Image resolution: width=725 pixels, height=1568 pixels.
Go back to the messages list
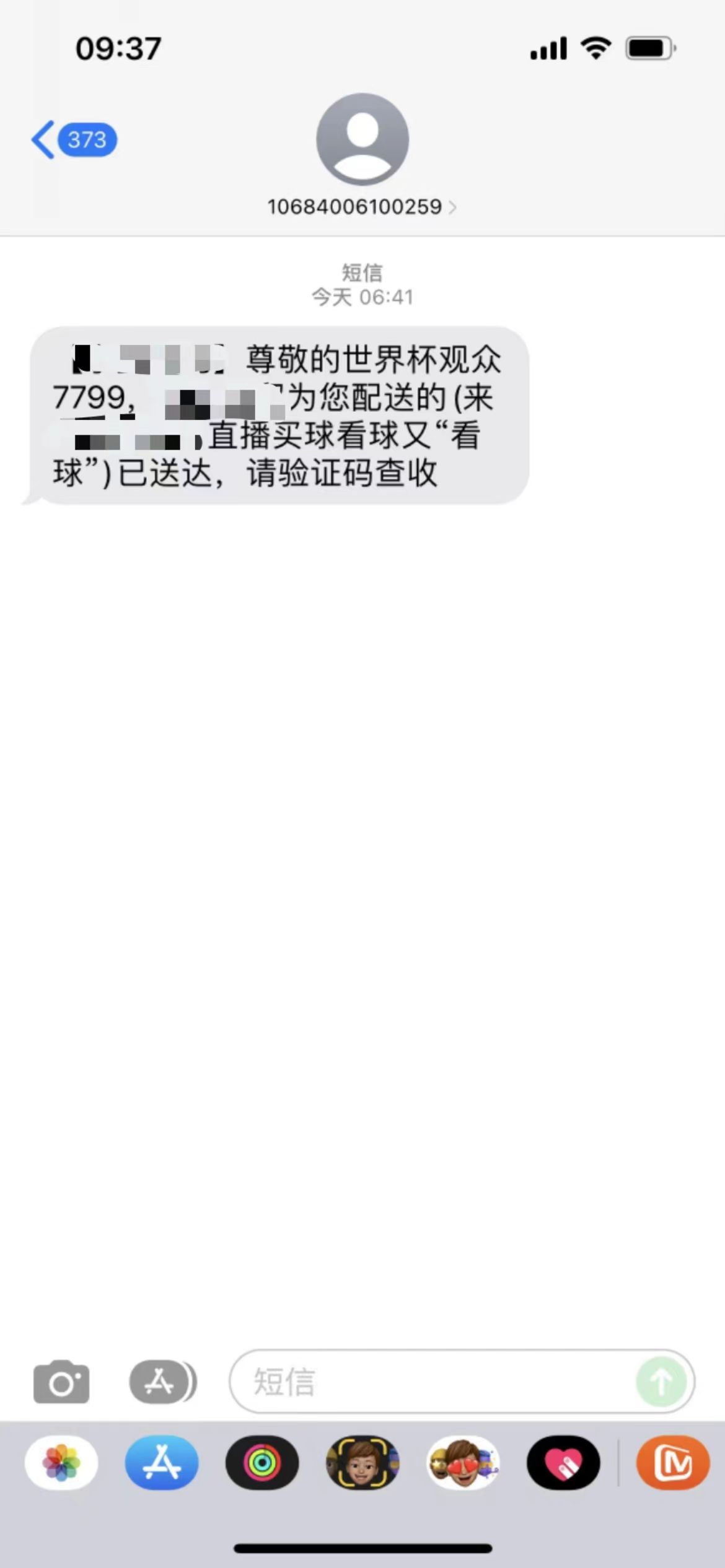pyautogui.click(x=73, y=140)
